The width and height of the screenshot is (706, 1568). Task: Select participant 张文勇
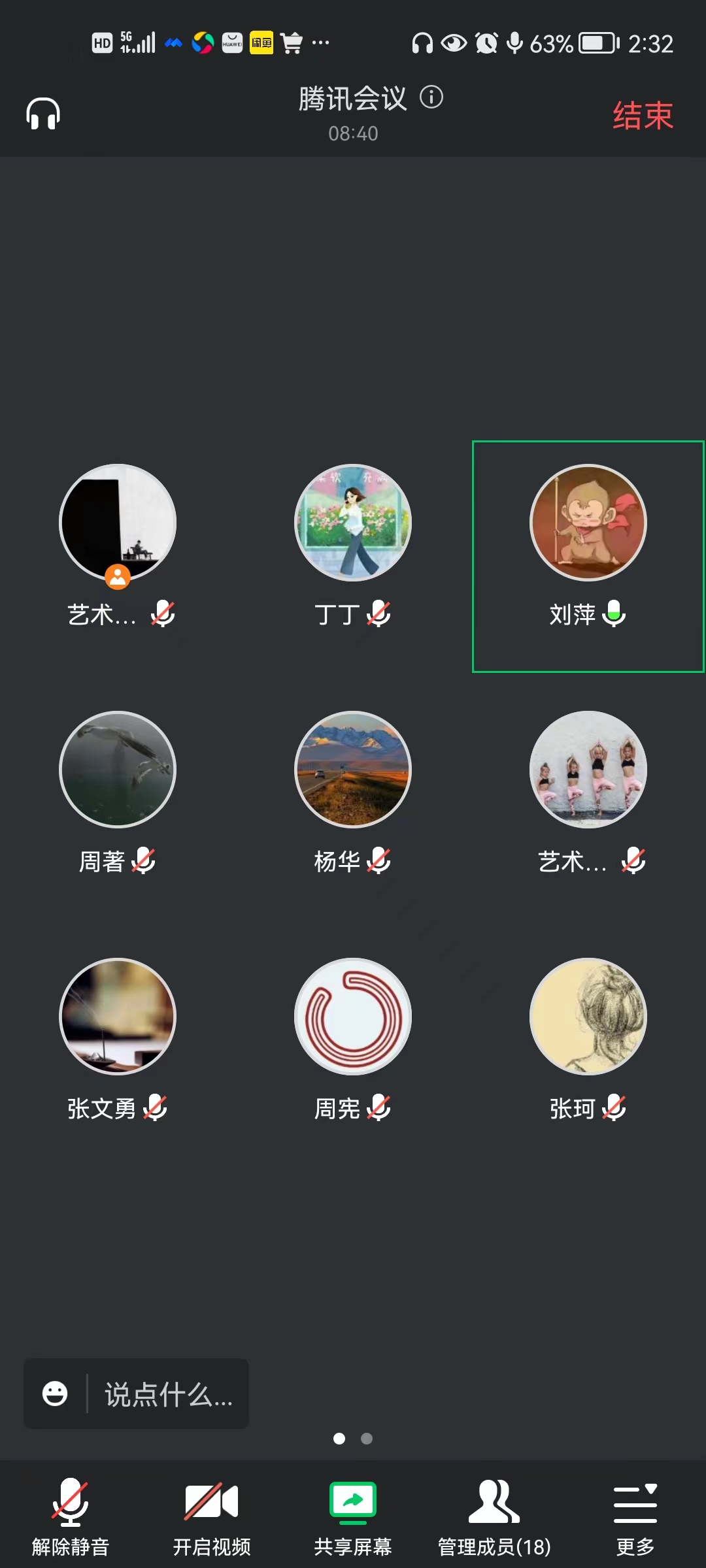pyautogui.click(x=118, y=1017)
